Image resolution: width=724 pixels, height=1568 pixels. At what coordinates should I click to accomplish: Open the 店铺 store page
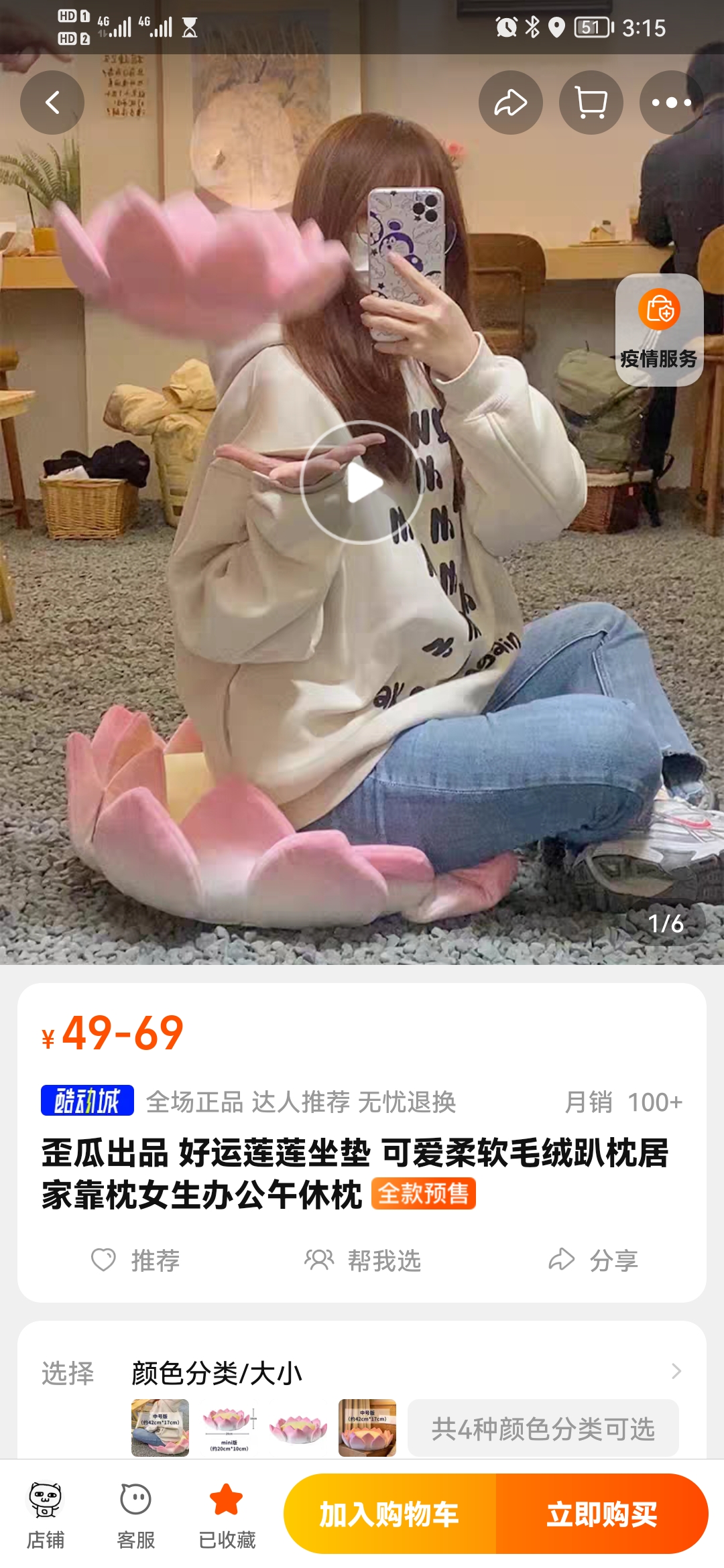(x=46, y=1516)
